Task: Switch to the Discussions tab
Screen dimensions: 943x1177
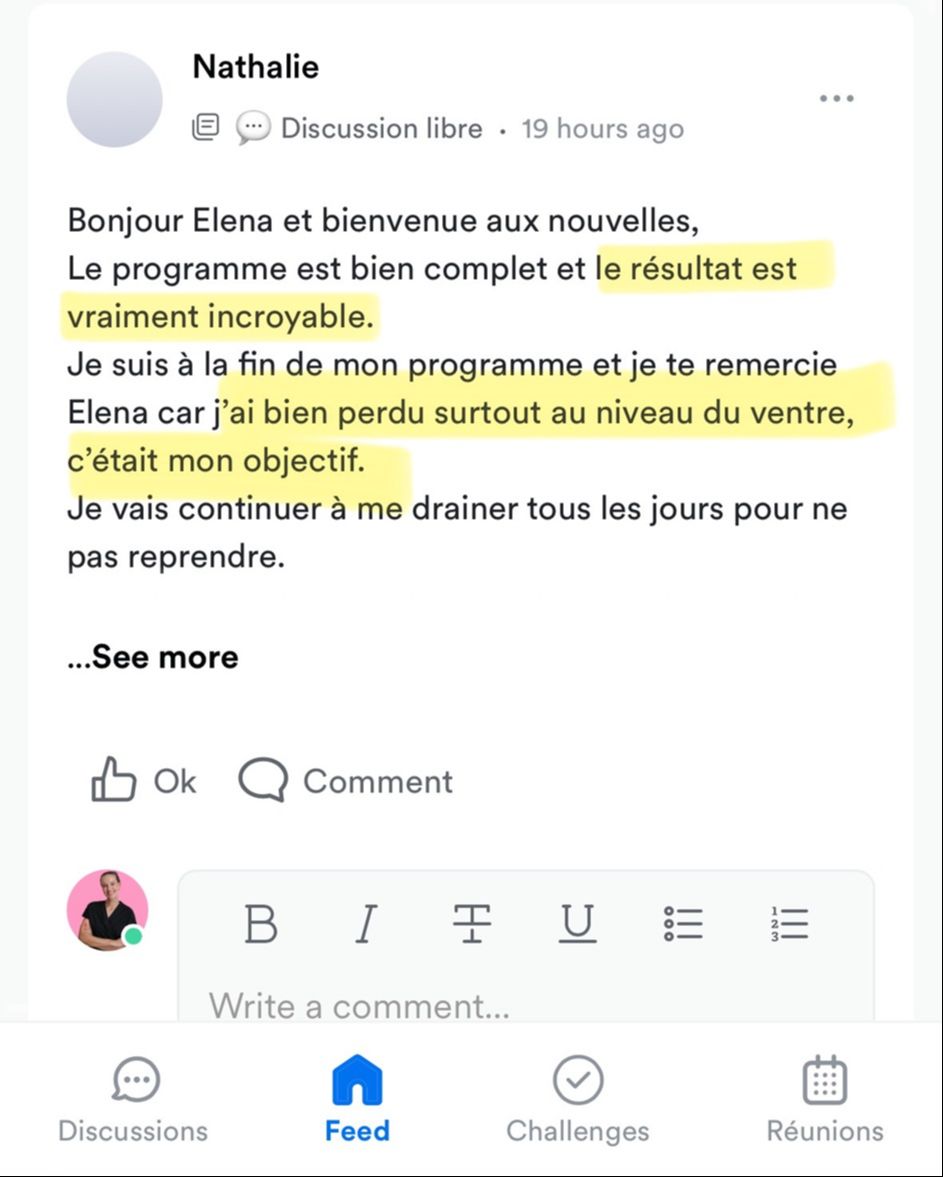Action: 133,1100
